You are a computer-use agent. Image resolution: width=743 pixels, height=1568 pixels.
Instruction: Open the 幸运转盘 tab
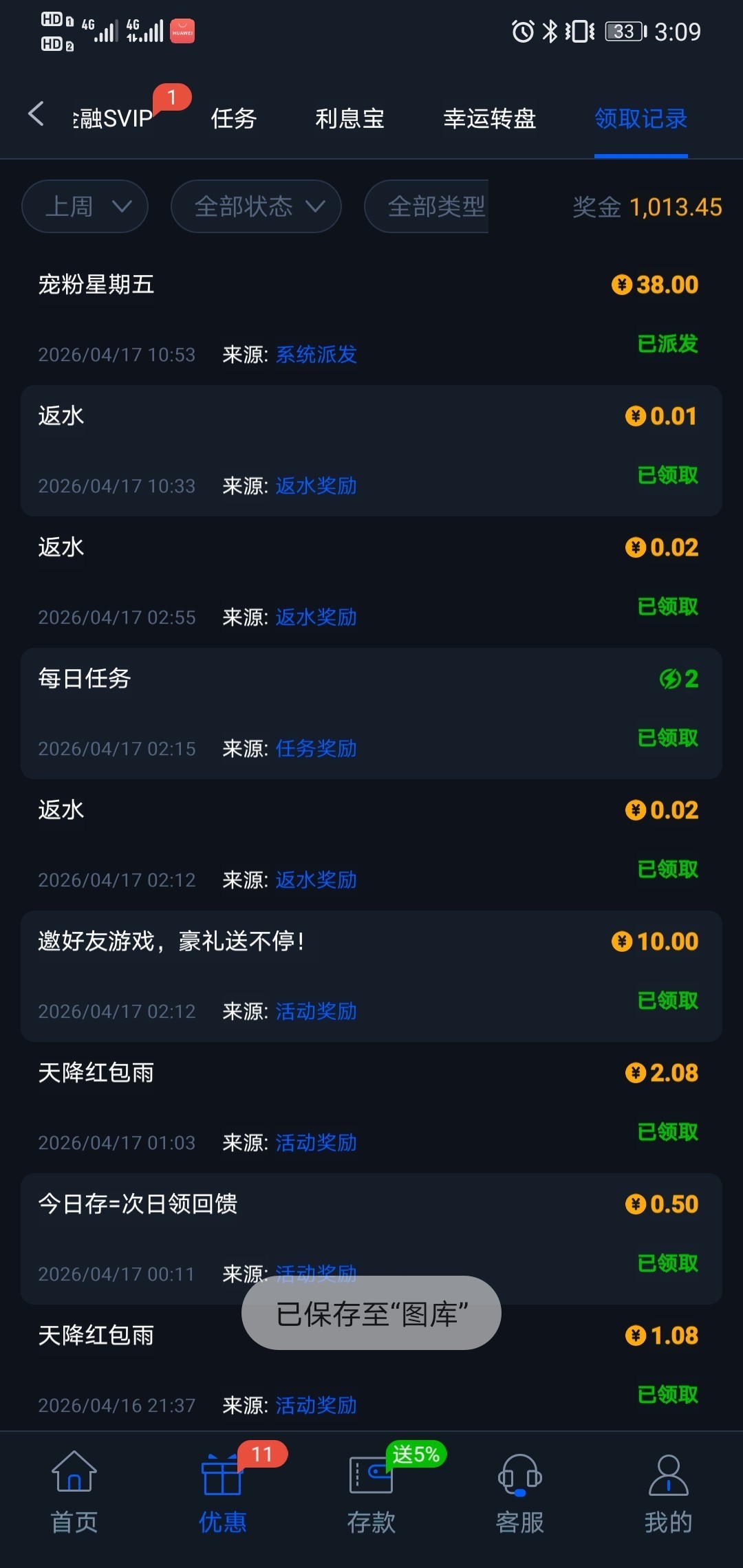pos(489,119)
